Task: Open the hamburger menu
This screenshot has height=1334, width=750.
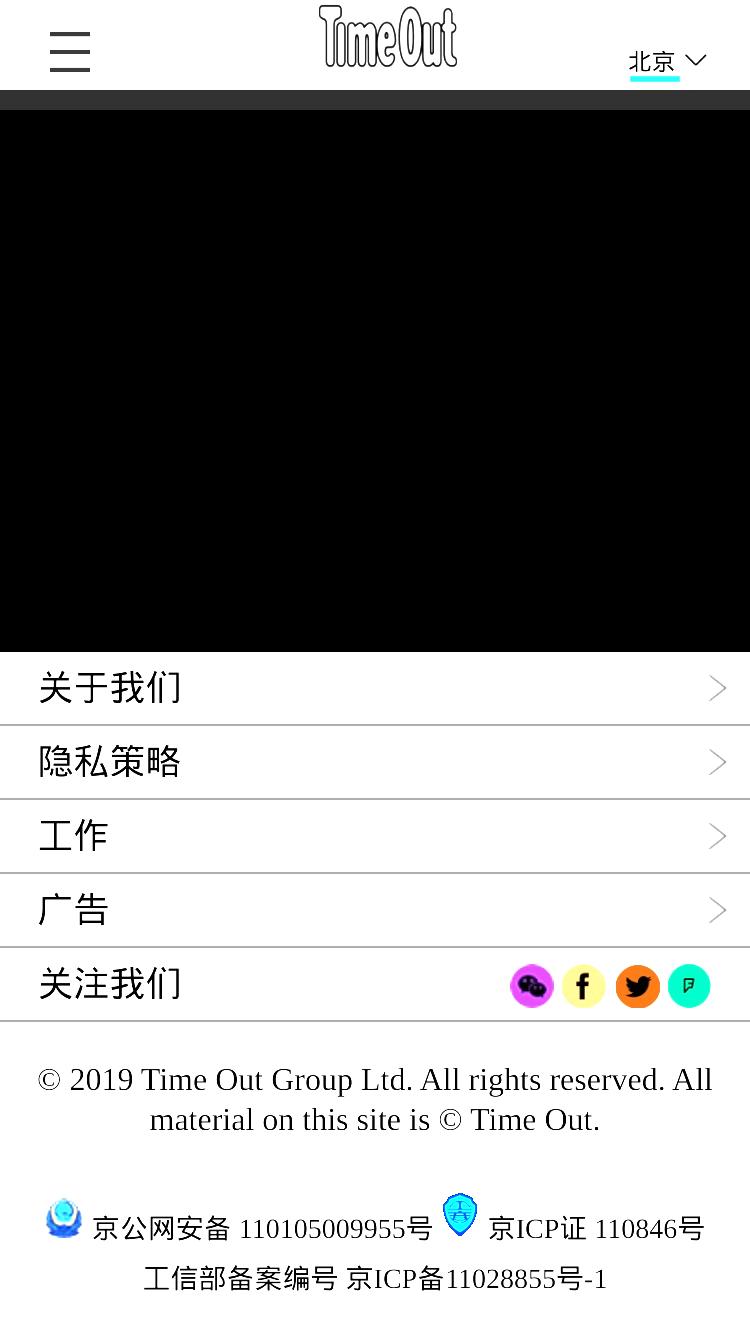Action: click(x=70, y=52)
